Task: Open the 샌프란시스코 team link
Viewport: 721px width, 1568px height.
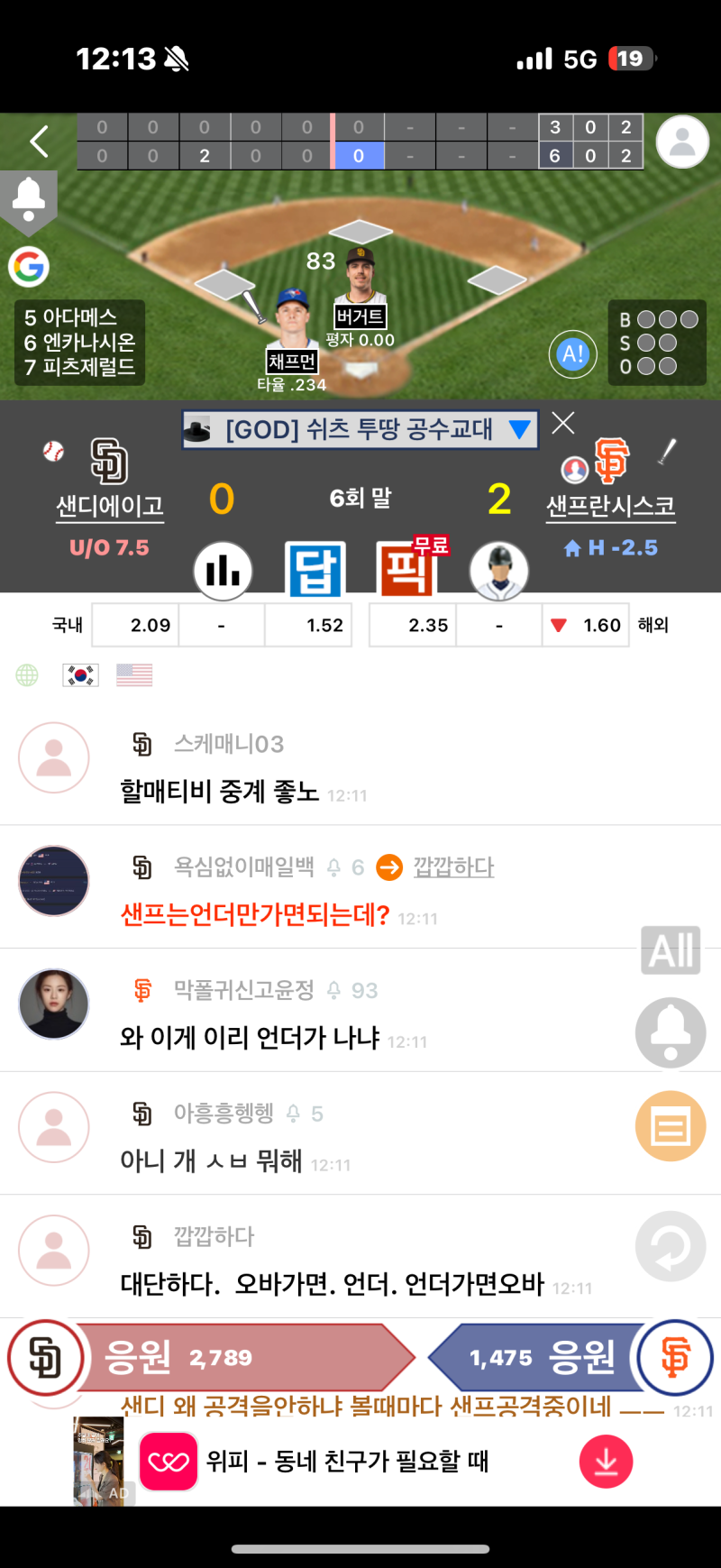Action: point(610,506)
